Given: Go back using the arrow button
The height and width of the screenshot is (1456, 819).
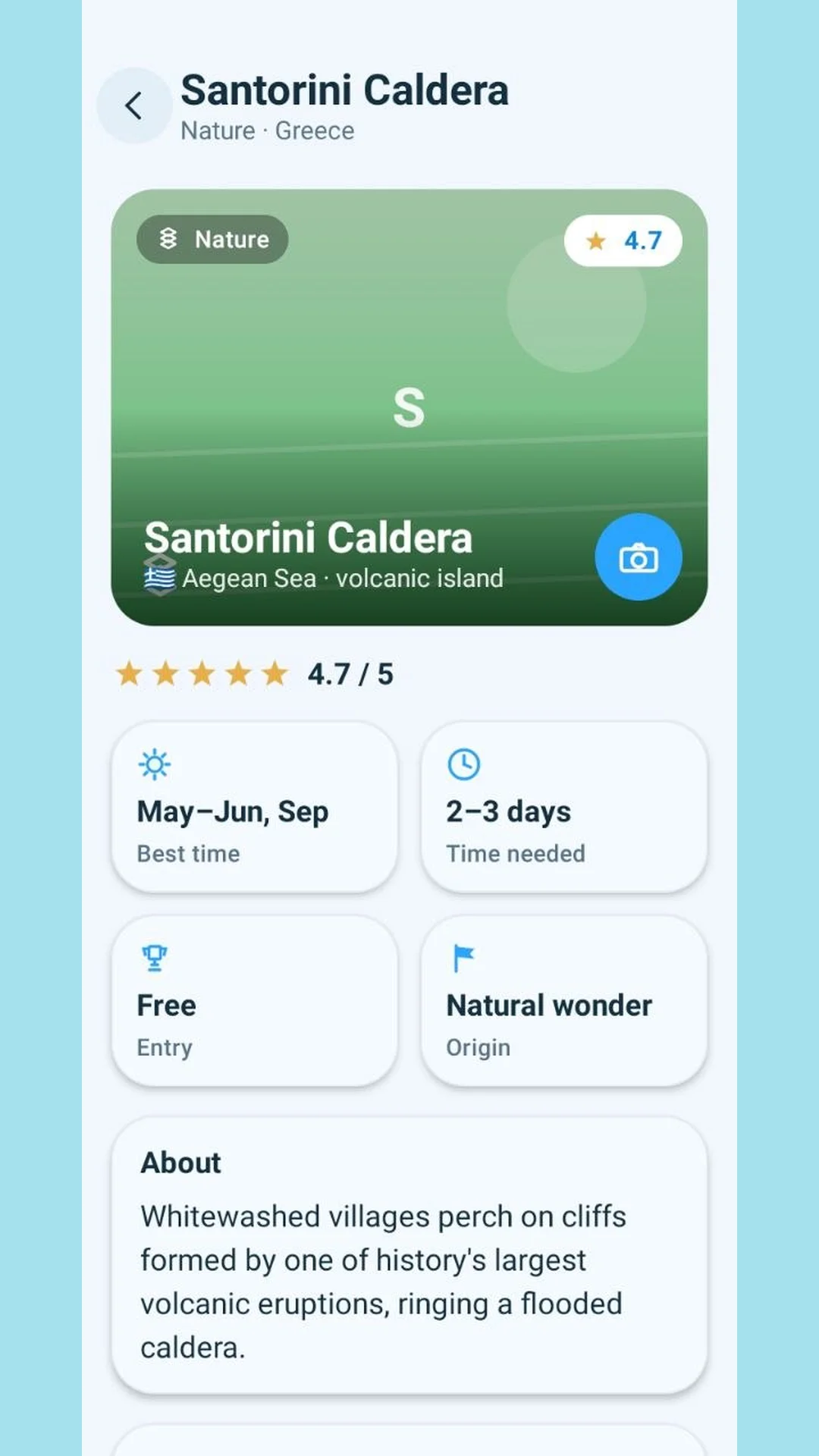Looking at the screenshot, I should click(x=134, y=105).
